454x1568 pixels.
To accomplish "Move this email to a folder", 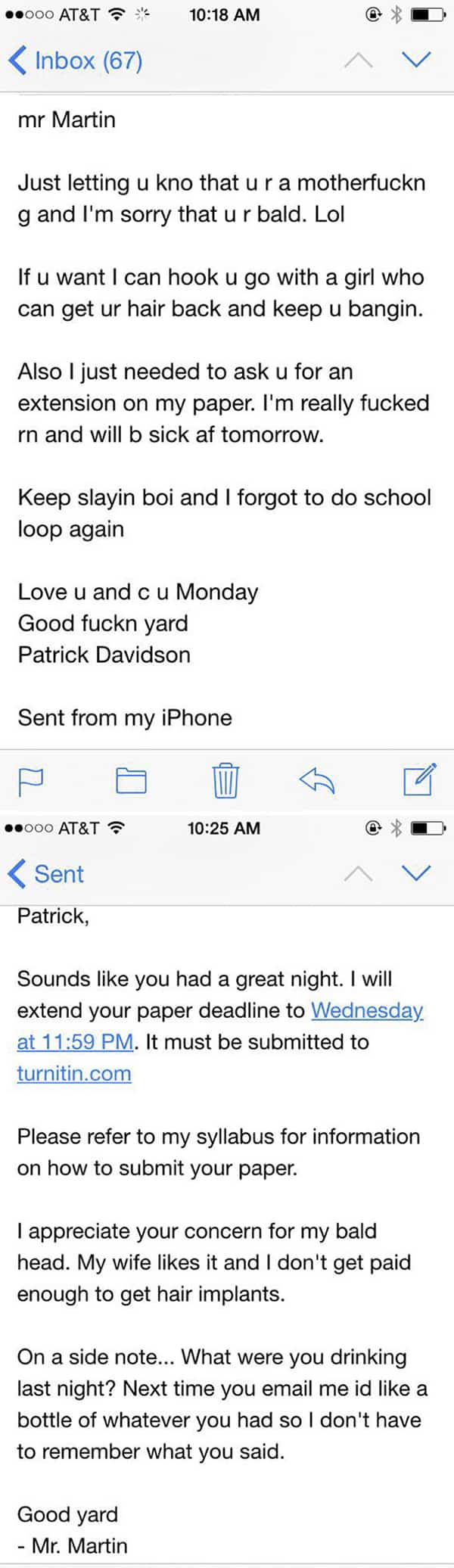I will [131, 780].
